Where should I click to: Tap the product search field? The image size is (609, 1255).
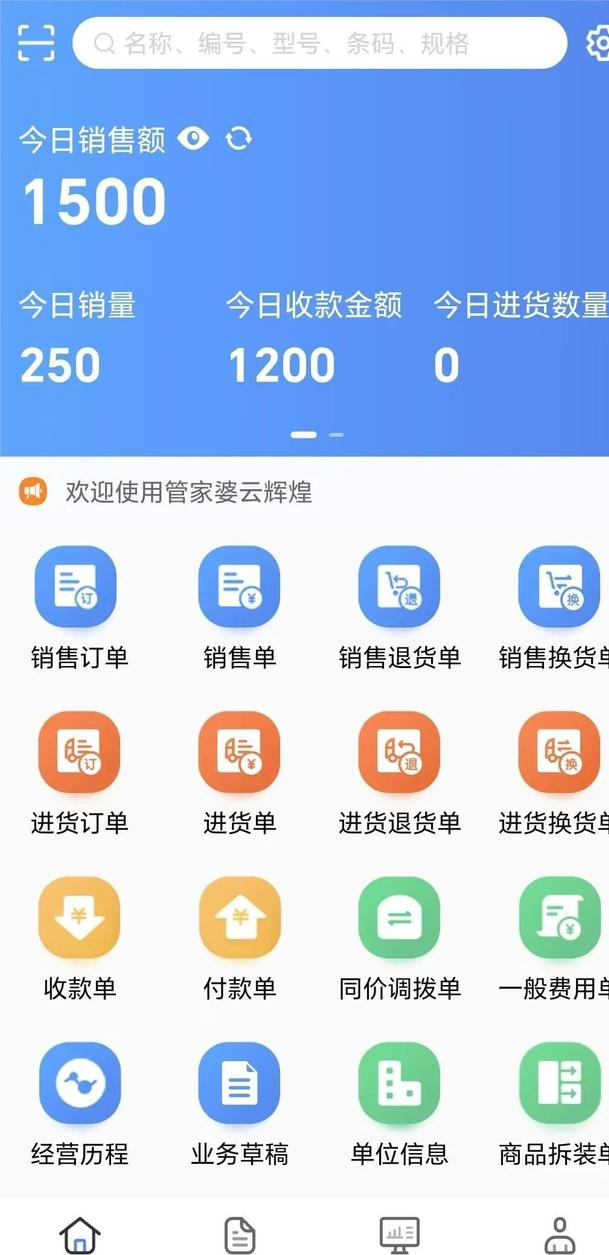[320, 43]
